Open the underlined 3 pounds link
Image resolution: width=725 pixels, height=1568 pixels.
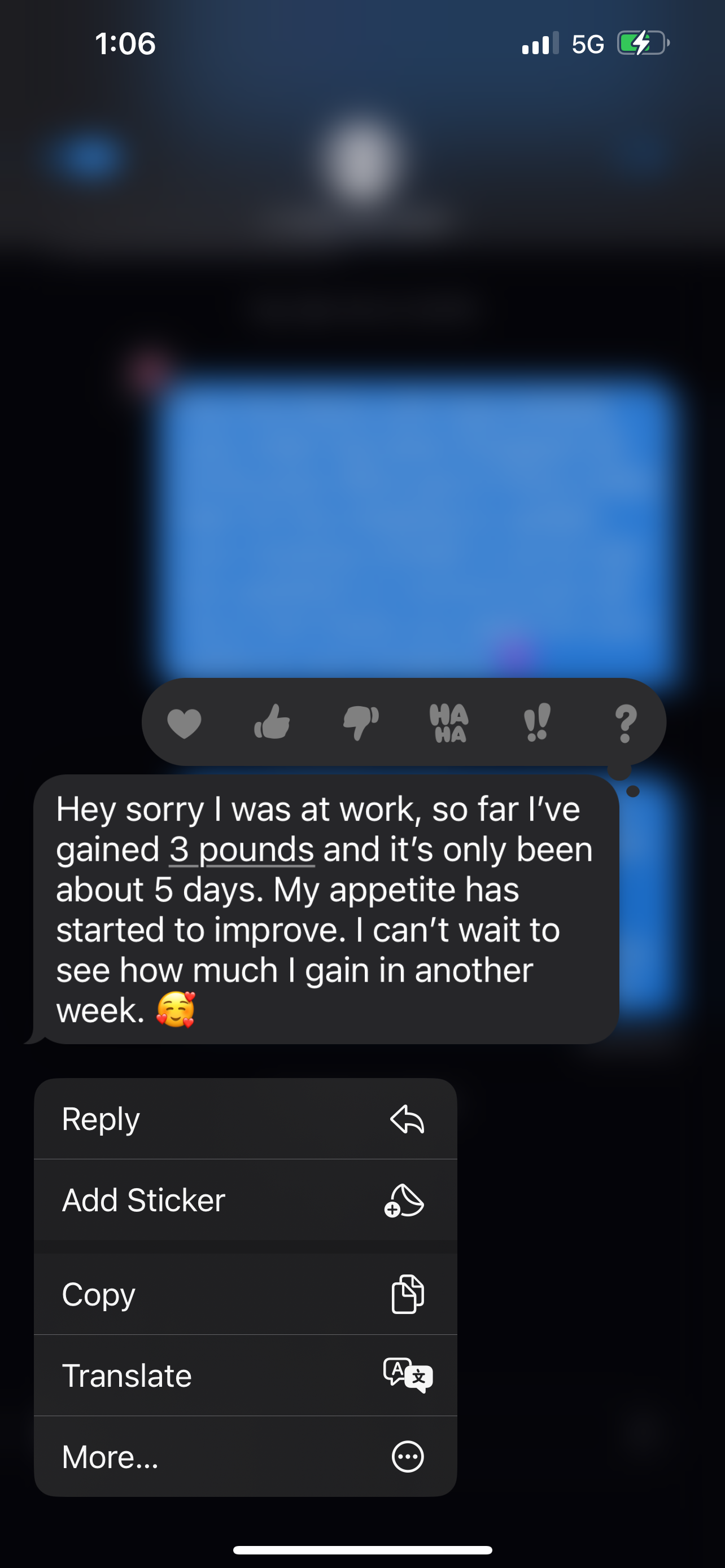point(242,849)
